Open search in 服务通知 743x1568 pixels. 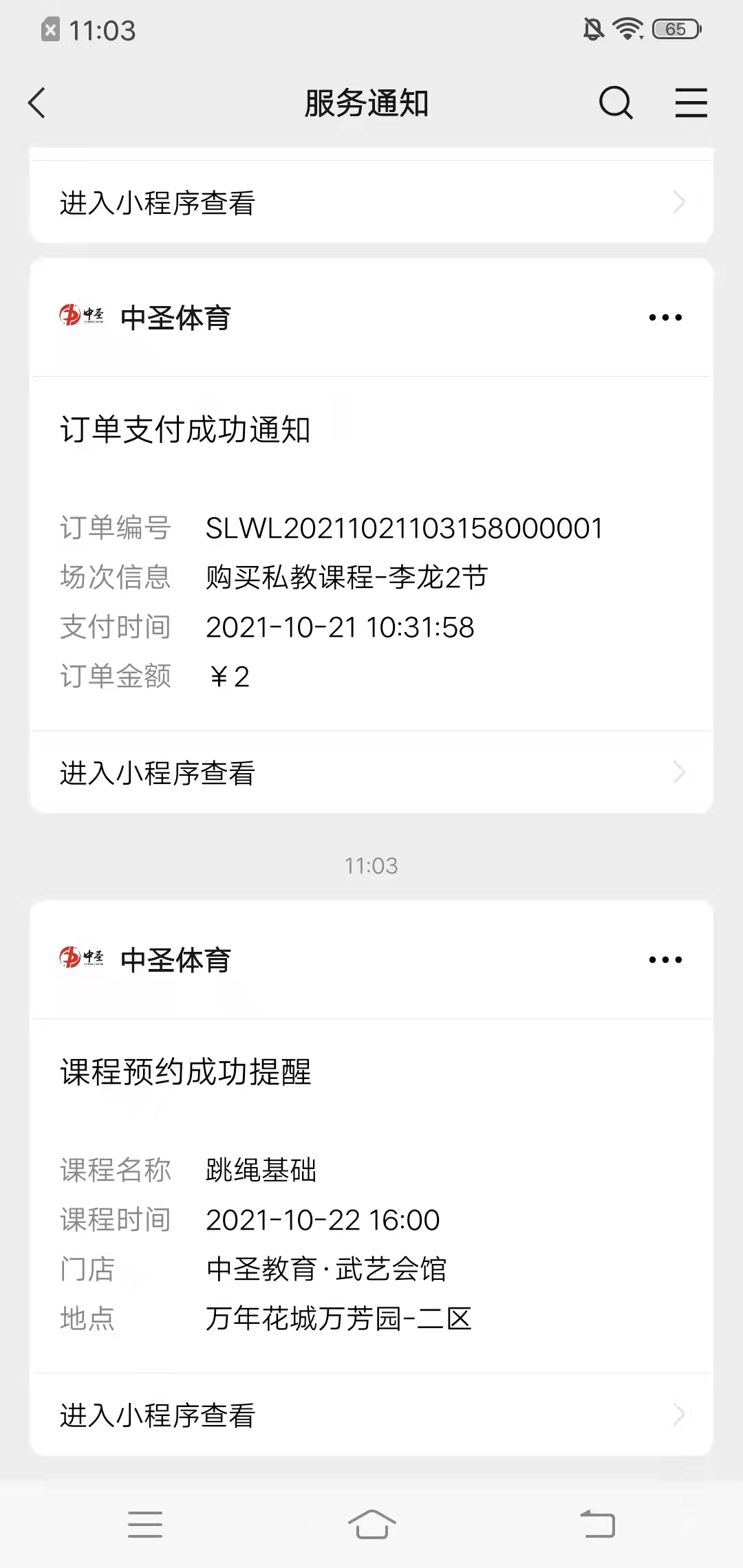615,103
